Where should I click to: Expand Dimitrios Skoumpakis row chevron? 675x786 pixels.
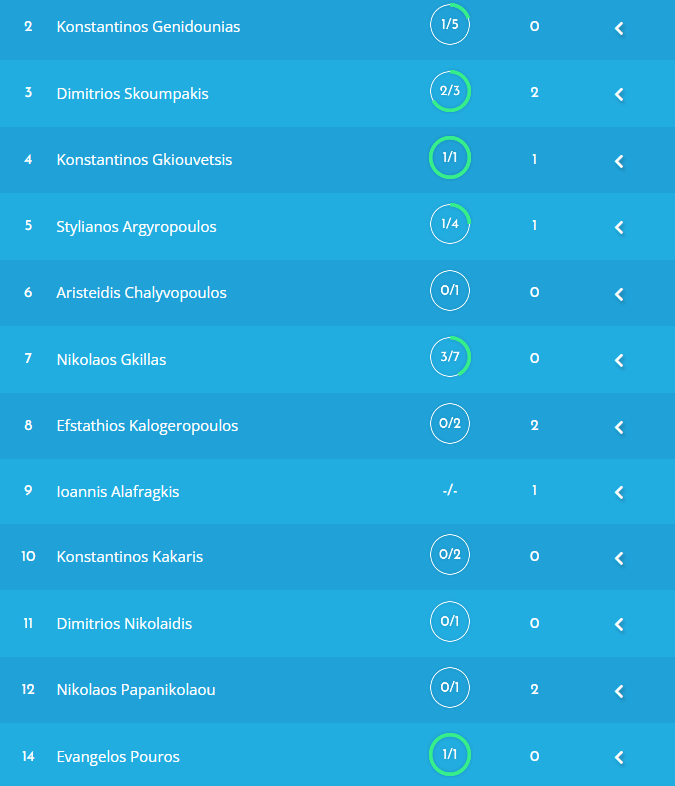coord(619,94)
